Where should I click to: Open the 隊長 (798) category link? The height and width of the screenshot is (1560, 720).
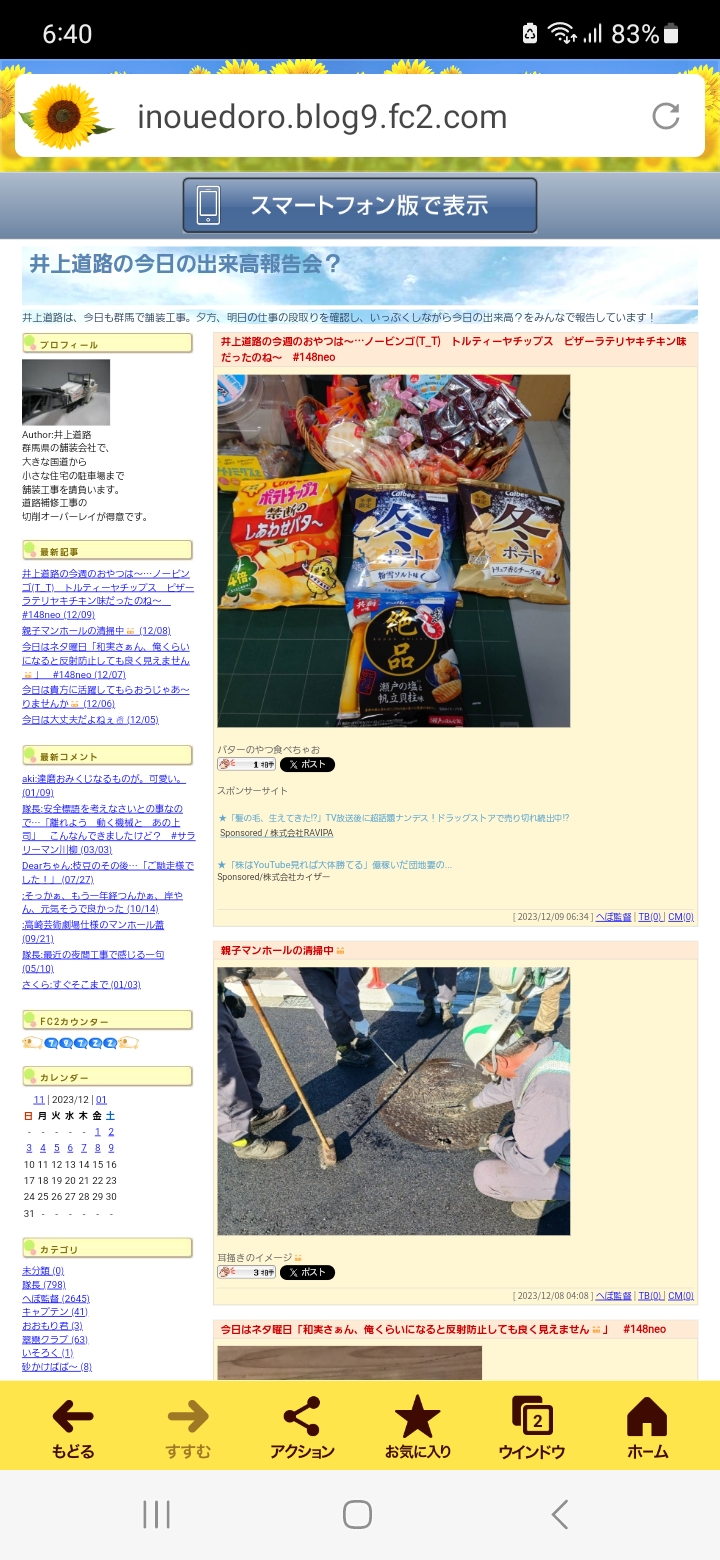point(44,1284)
